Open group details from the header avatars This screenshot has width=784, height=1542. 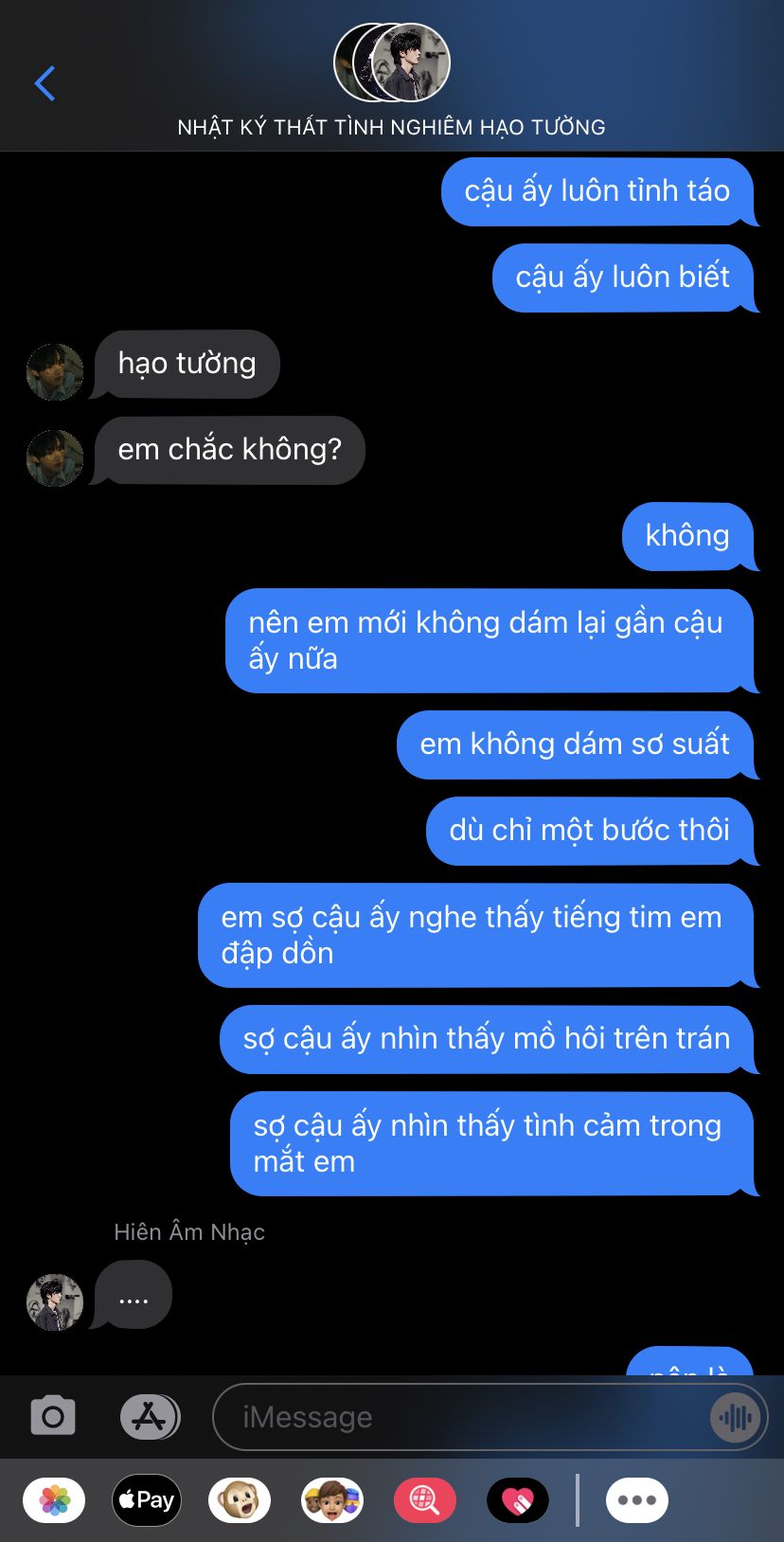coord(392,63)
